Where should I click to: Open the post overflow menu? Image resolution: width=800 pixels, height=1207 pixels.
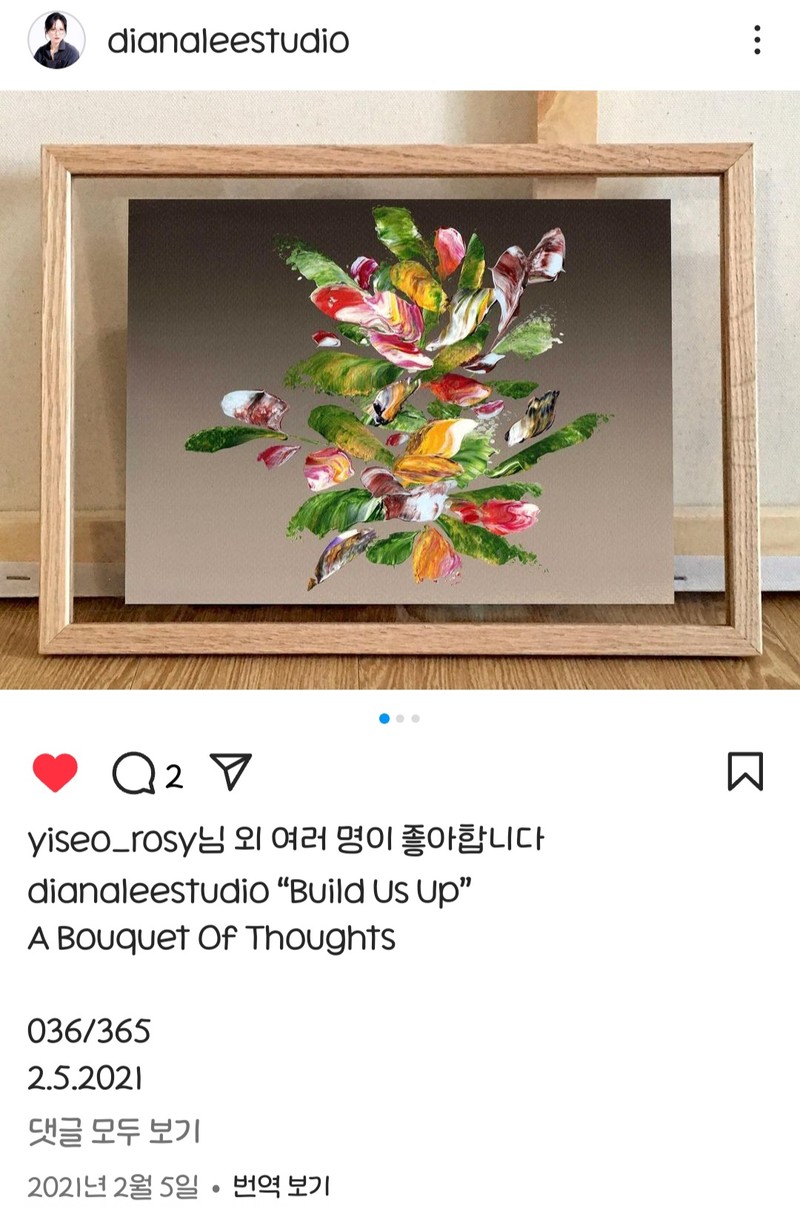click(x=757, y=40)
